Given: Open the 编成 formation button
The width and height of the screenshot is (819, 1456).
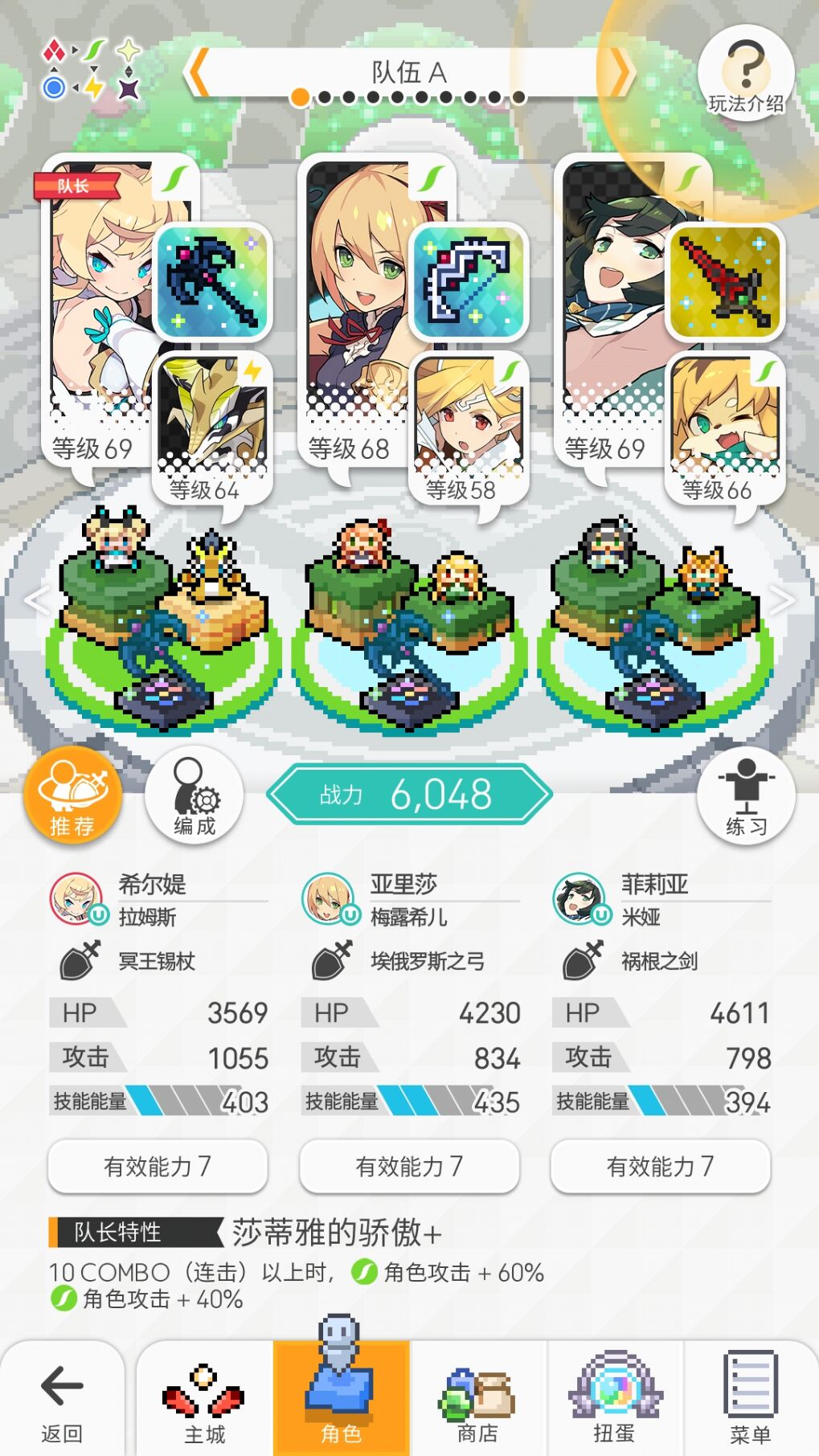Looking at the screenshot, I should point(194,794).
